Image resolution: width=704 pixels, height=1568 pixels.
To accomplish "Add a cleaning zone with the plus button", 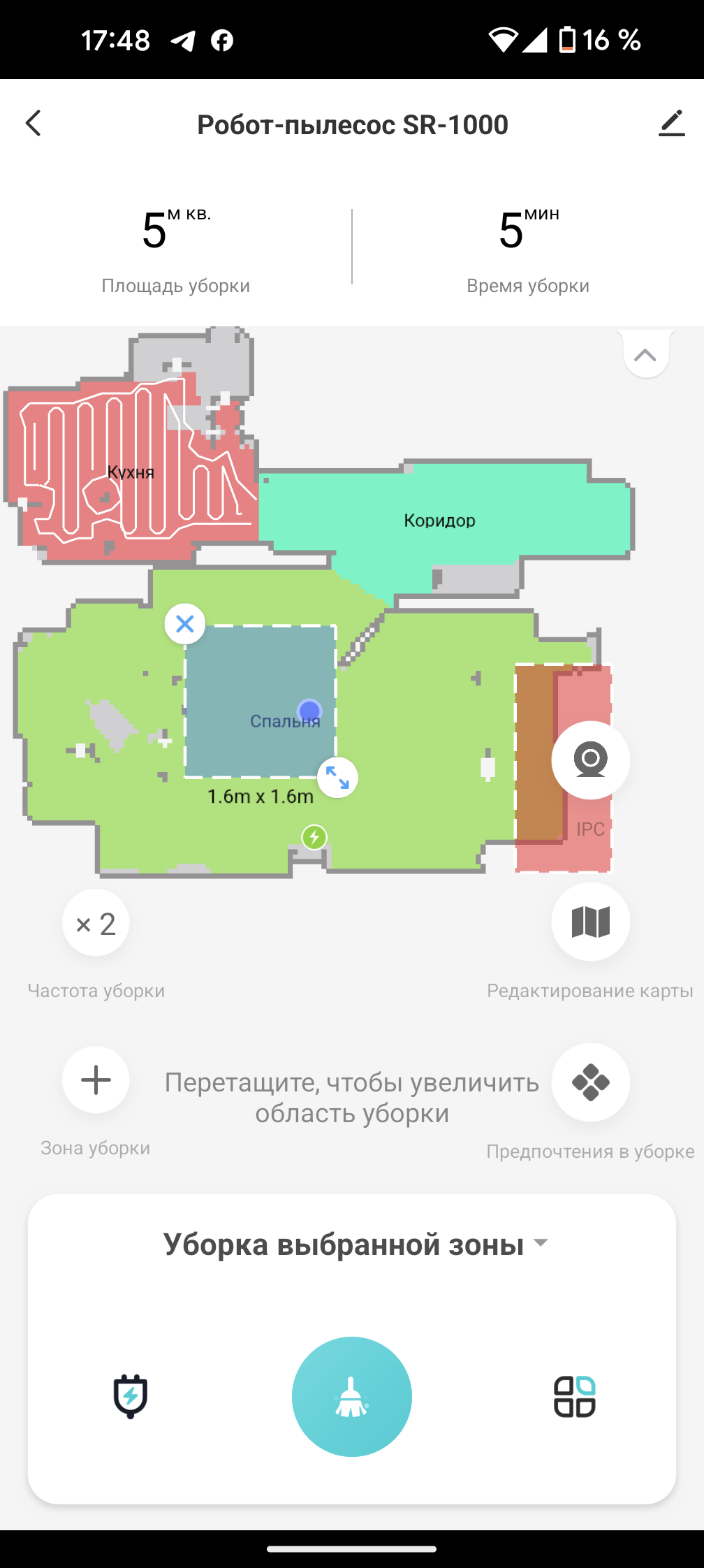I will [96, 1080].
